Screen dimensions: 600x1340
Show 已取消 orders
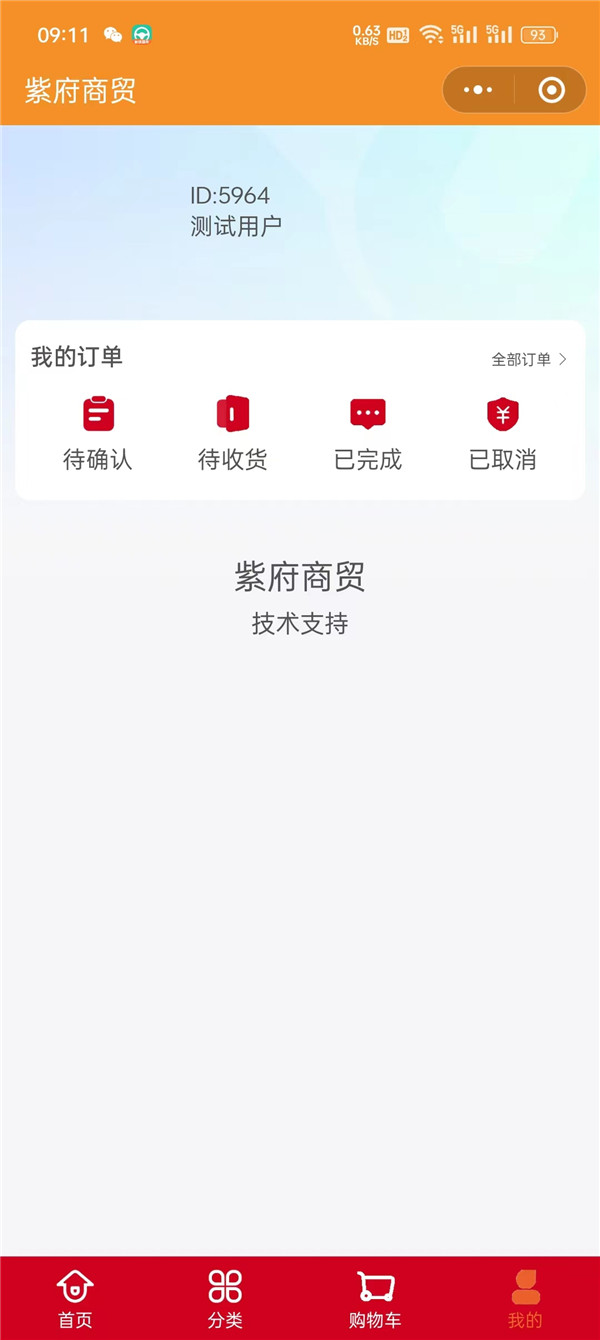click(x=503, y=433)
